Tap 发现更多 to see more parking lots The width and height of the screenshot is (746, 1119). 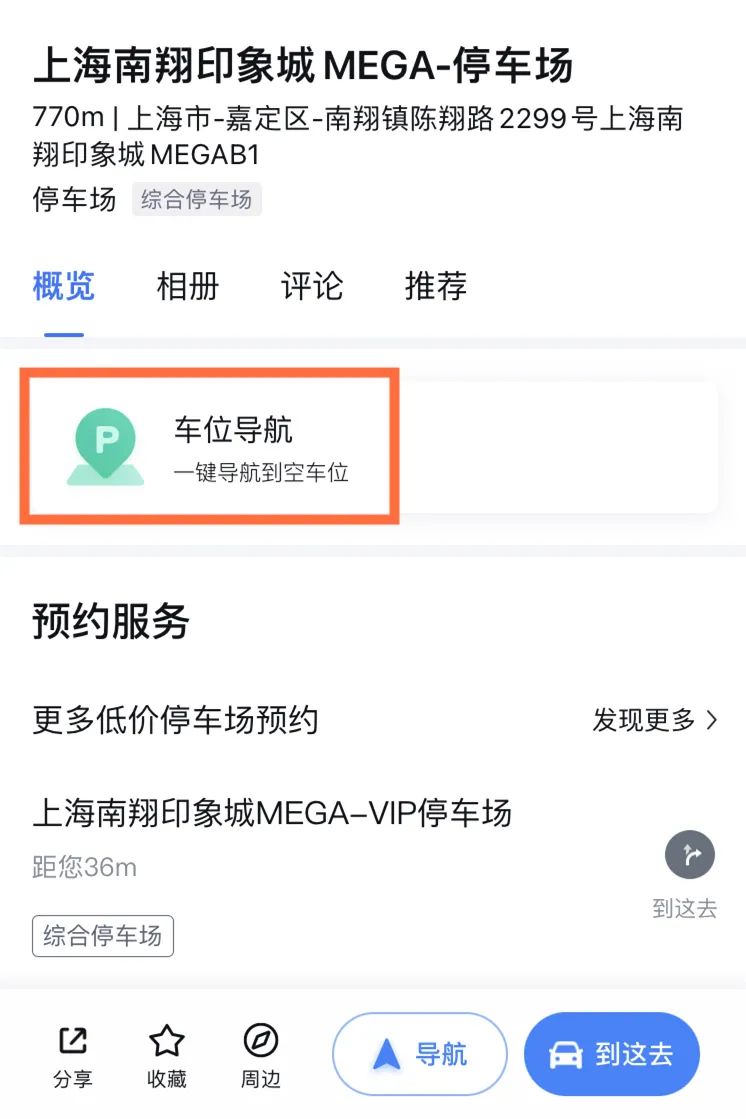[x=655, y=720]
